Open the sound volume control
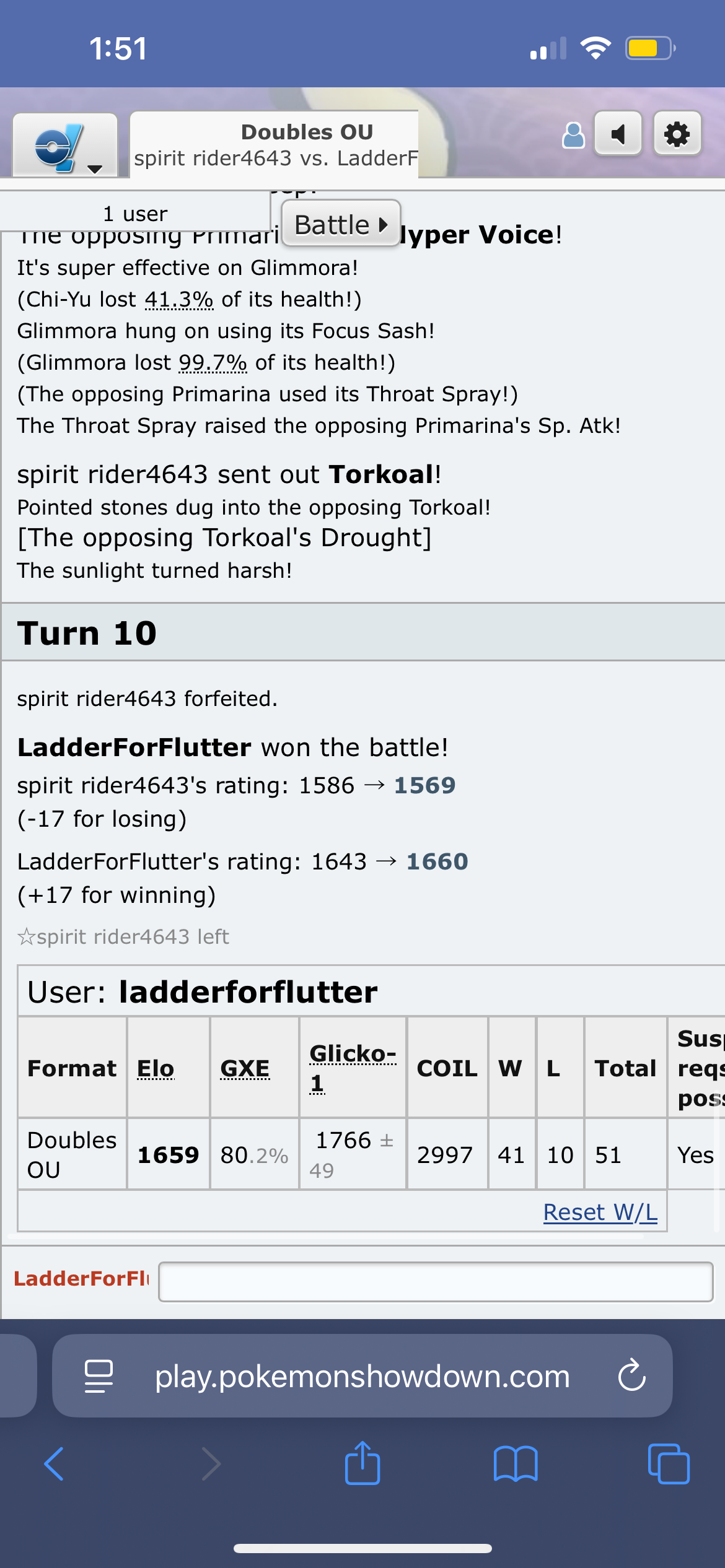 618,133
